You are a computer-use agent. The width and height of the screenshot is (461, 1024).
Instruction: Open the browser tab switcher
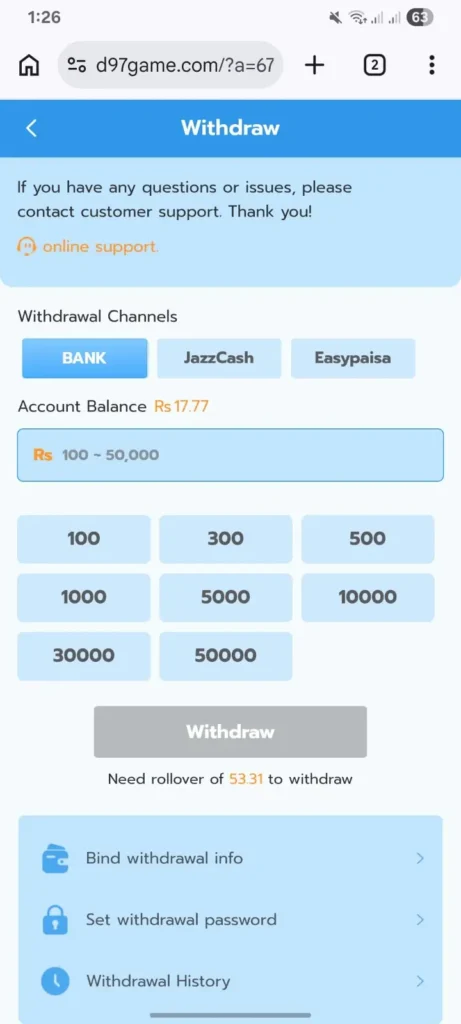coord(374,65)
